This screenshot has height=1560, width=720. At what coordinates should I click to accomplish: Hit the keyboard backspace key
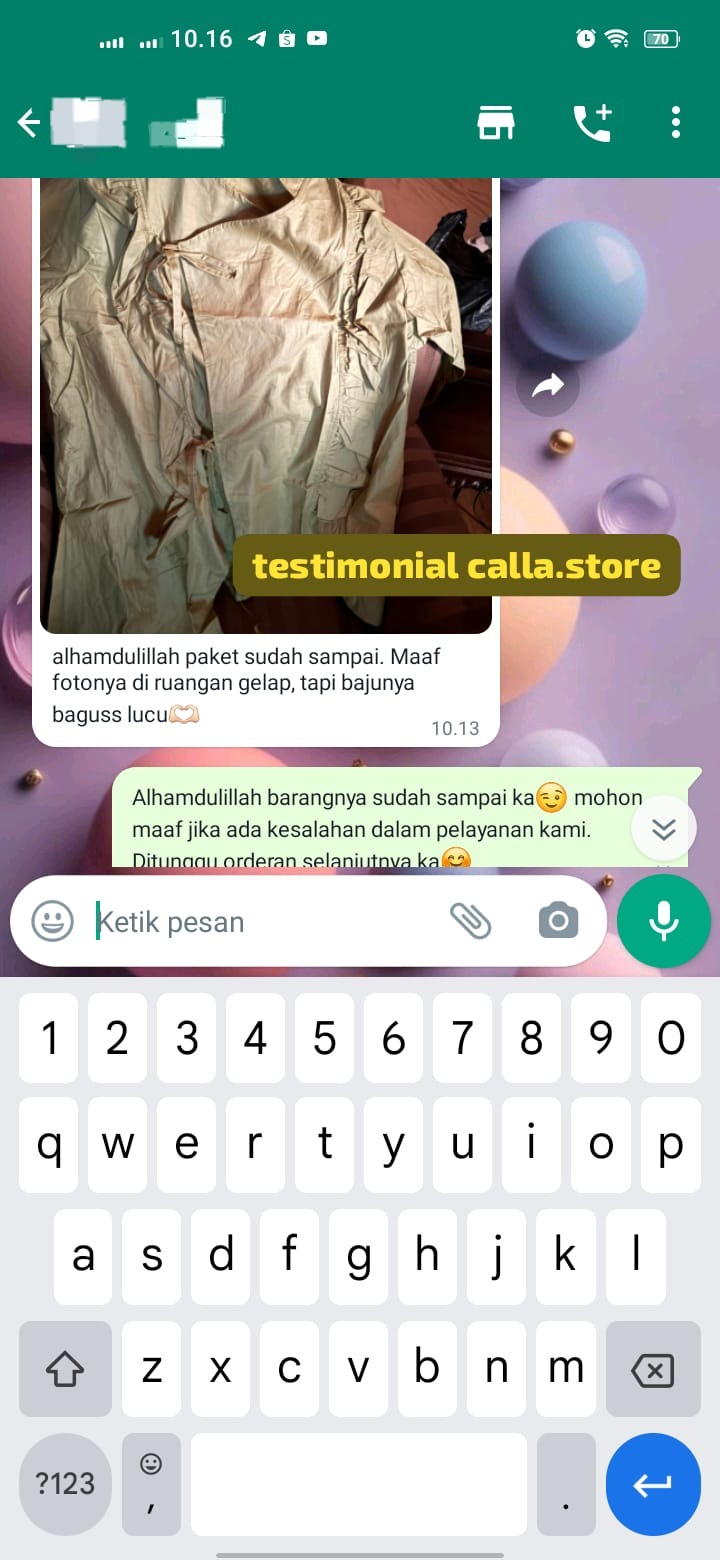click(x=652, y=1371)
